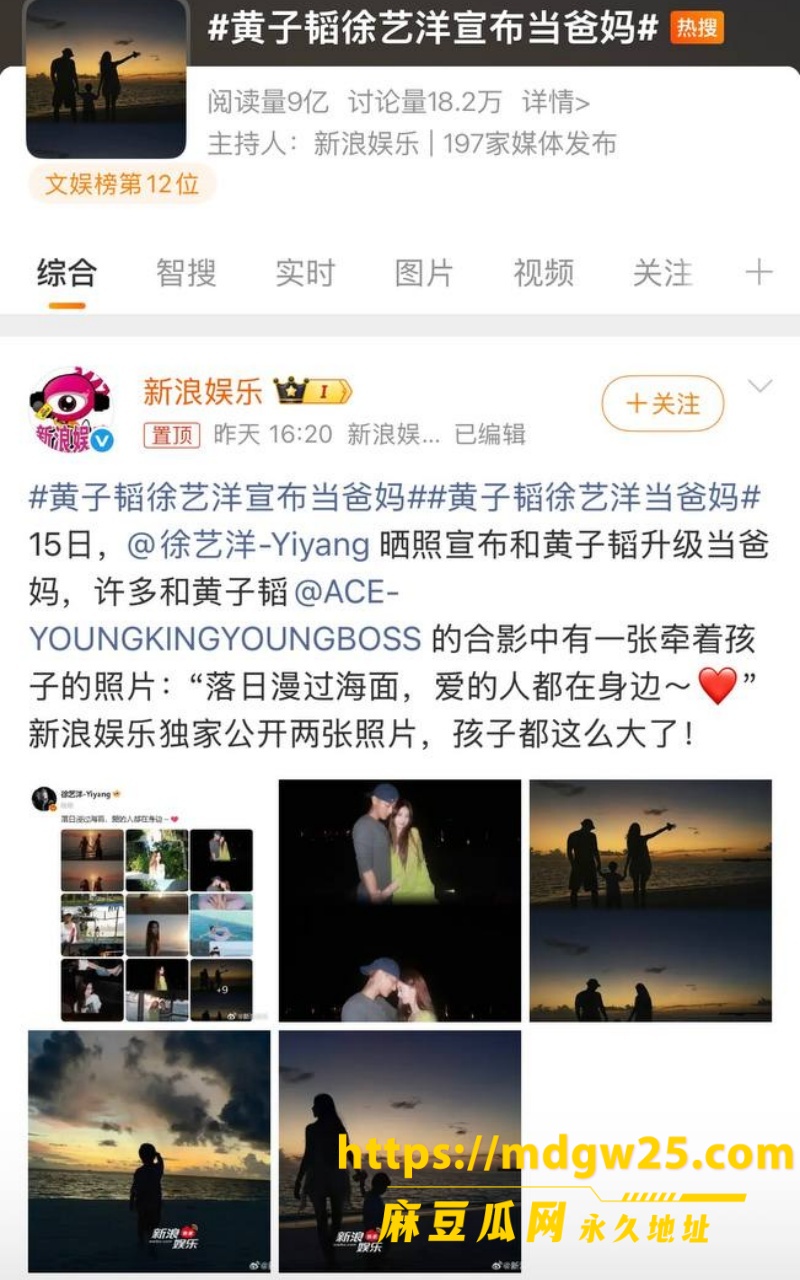Screen dimensions: 800x1280
Task: Switch to the 智搜 tab
Action: (x=186, y=272)
